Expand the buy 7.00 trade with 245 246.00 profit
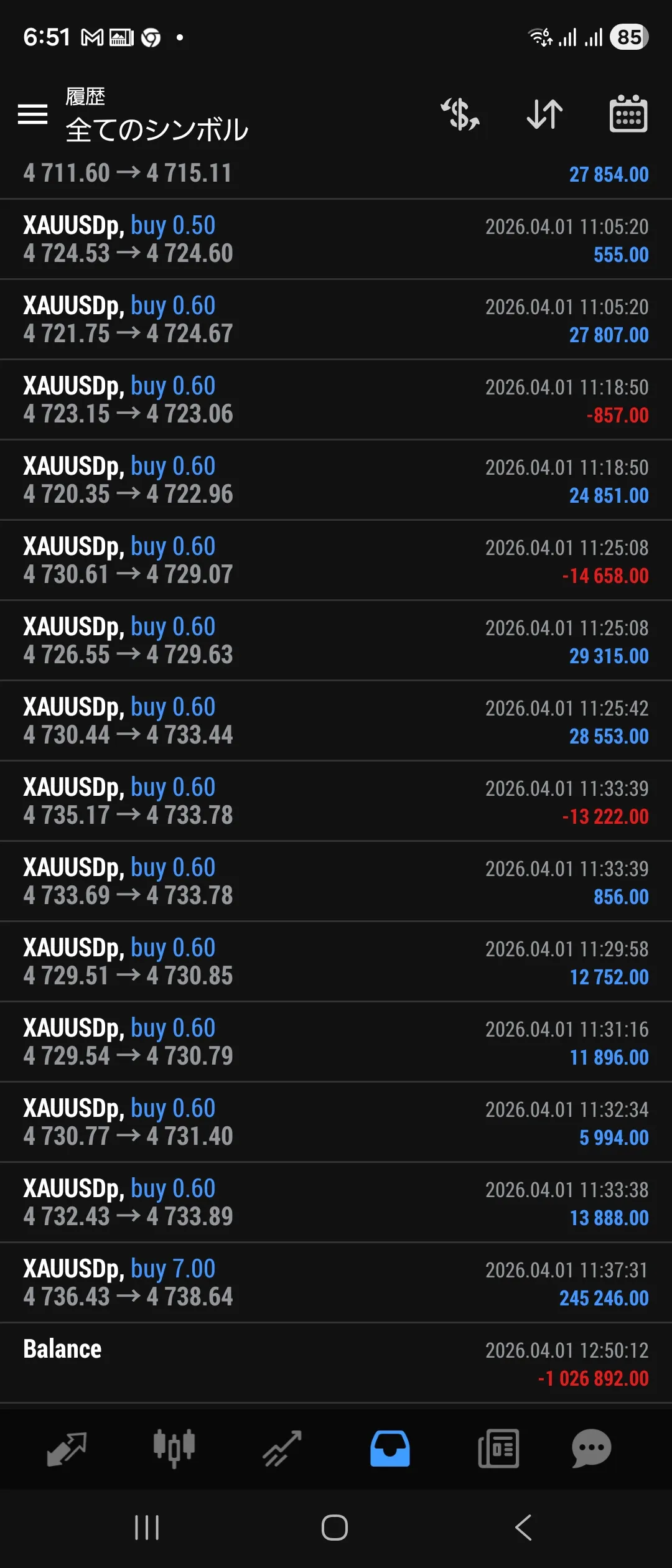 336,1283
